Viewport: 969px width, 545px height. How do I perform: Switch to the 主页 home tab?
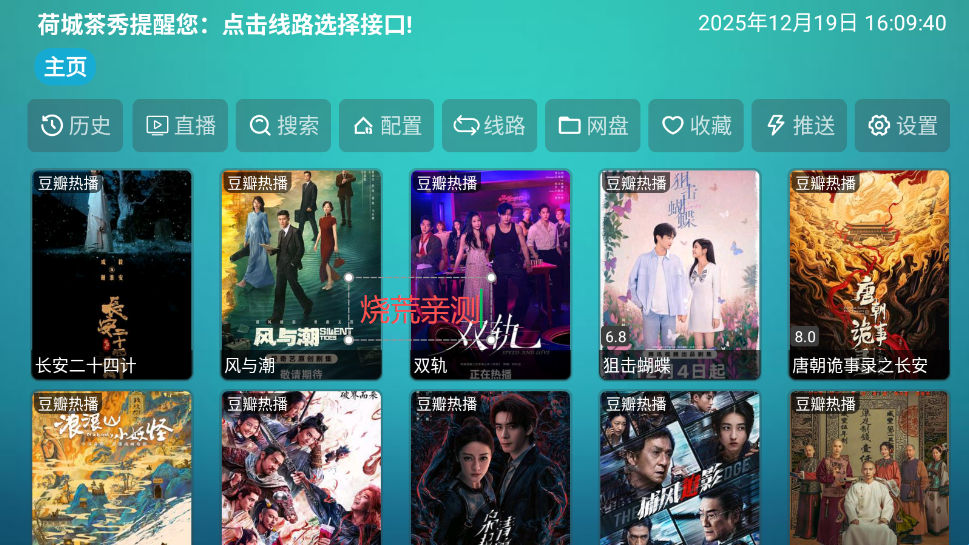point(66,68)
